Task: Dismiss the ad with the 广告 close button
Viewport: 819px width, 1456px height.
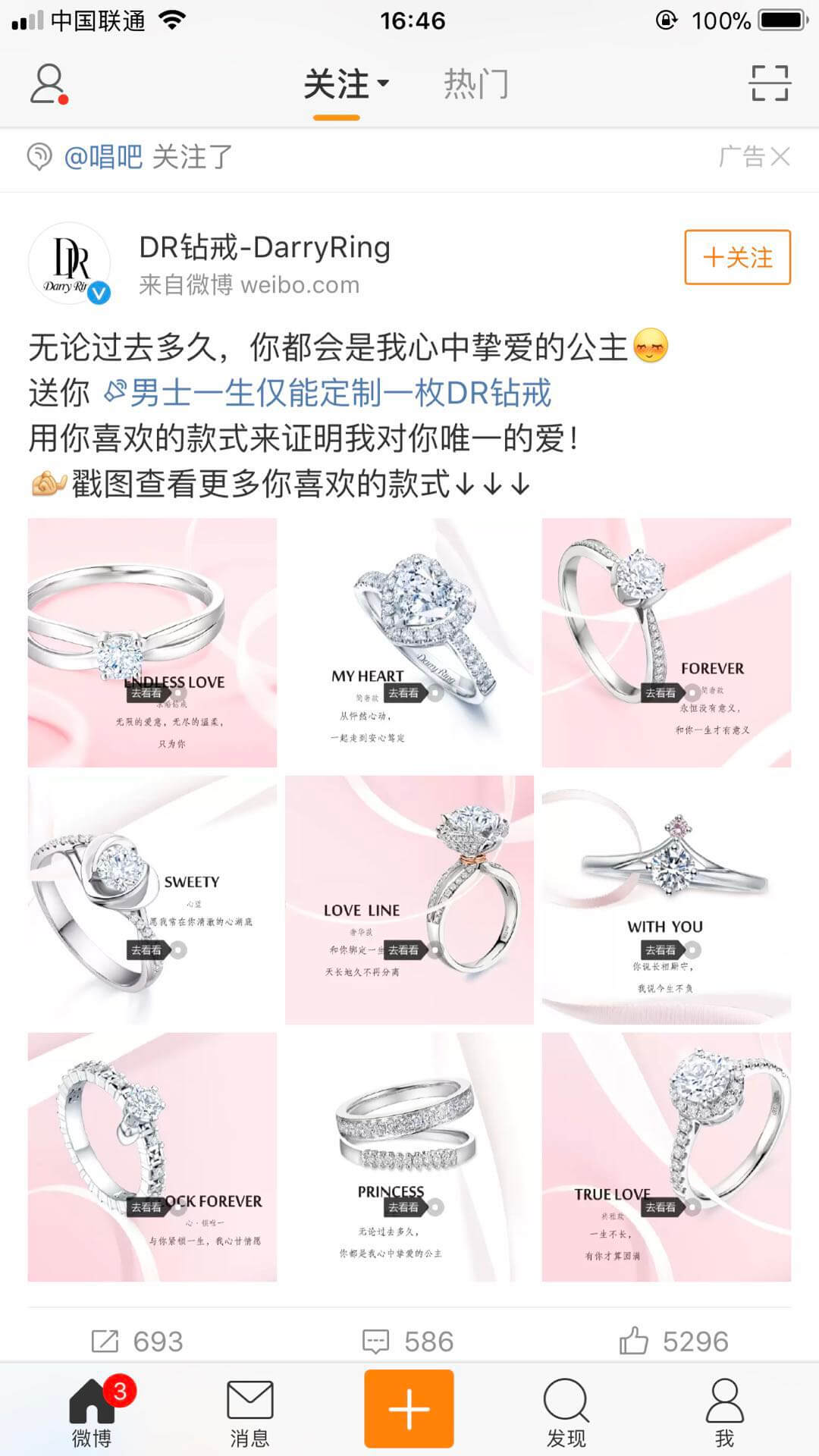Action: point(780,157)
